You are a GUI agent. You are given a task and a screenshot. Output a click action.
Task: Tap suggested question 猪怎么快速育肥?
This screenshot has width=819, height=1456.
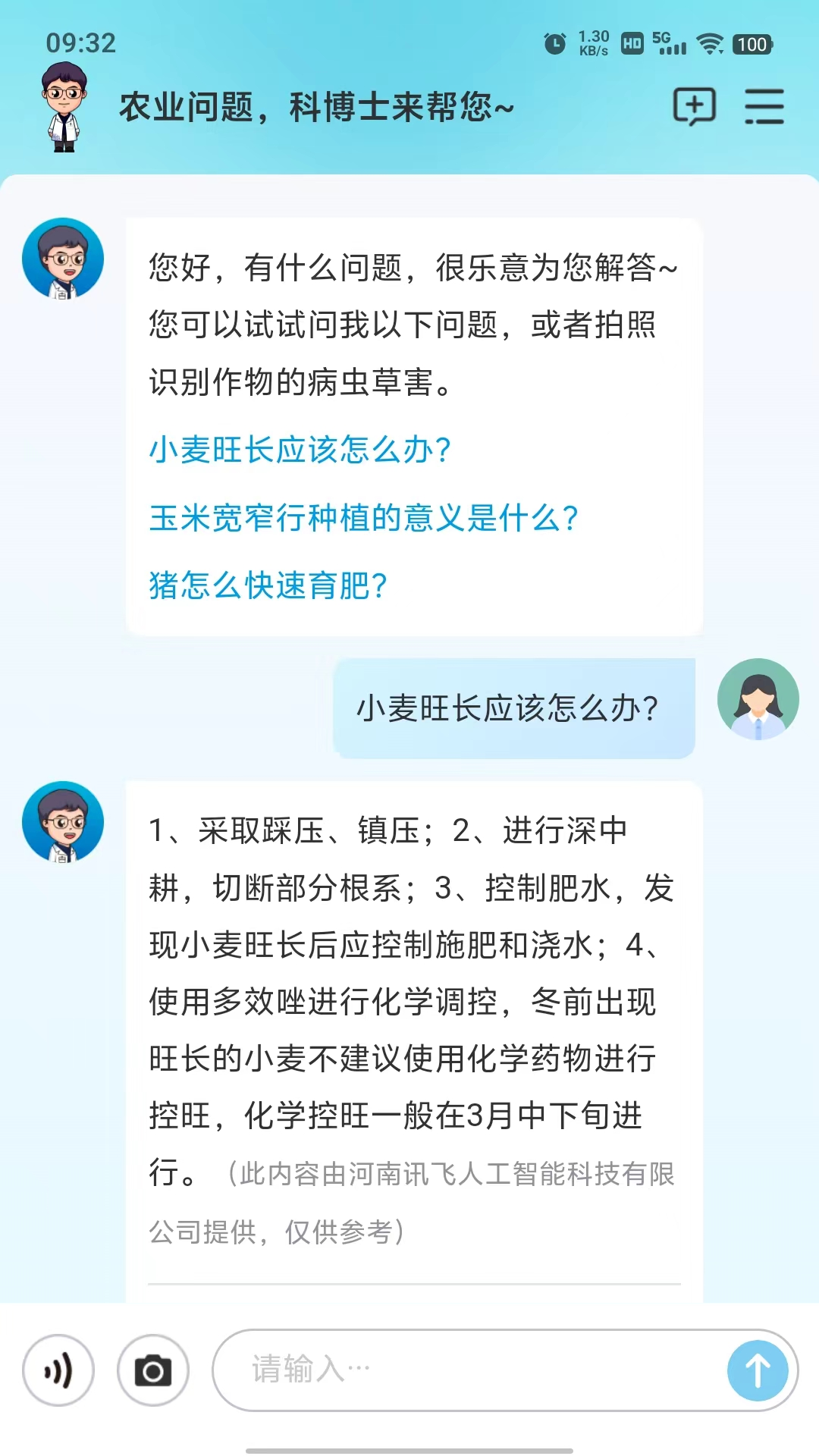click(x=268, y=585)
